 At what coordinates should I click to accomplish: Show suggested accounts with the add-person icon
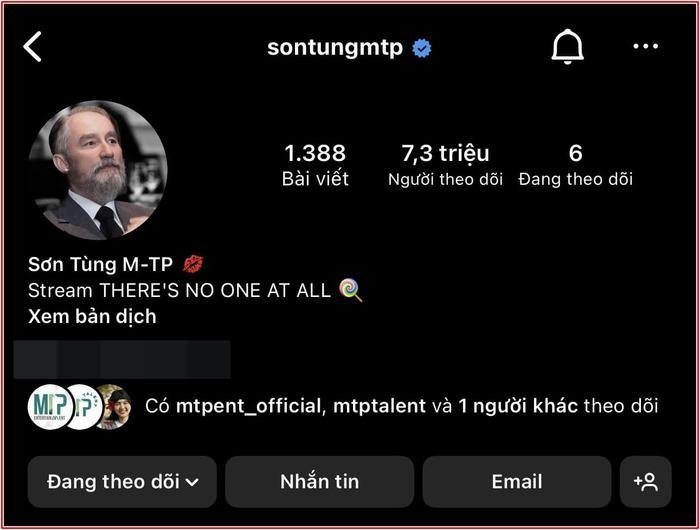[645, 482]
